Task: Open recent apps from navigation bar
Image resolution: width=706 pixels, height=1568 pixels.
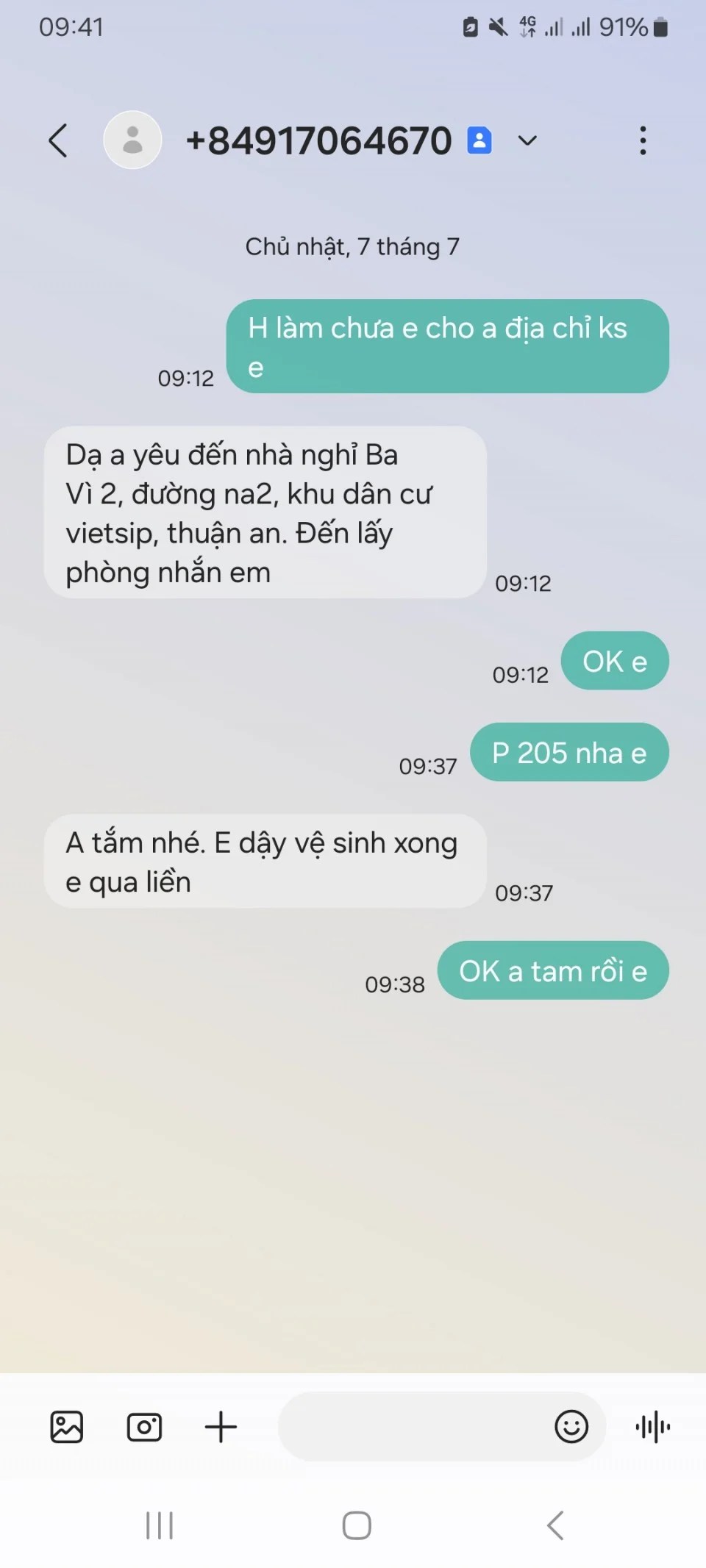Action: [160, 1525]
